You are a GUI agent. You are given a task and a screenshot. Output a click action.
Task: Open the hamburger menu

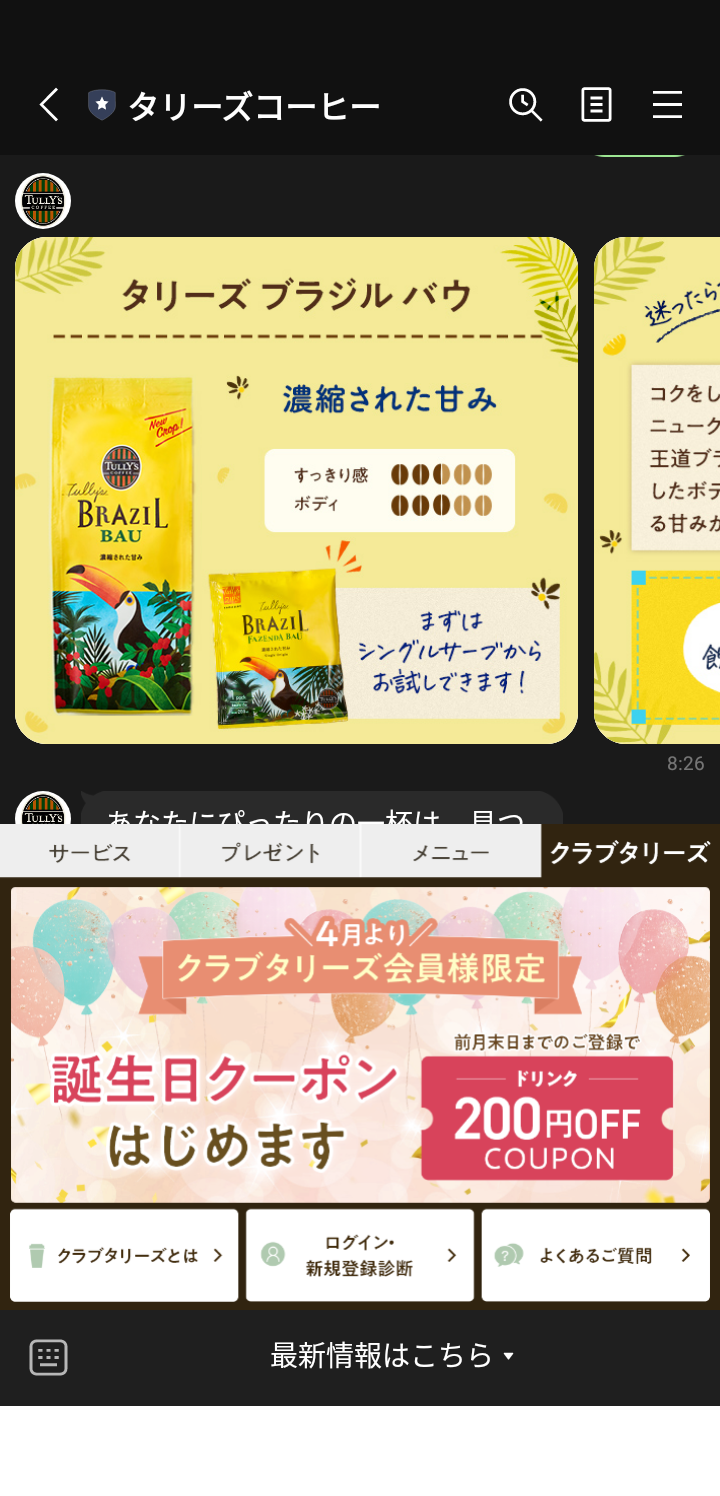(667, 105)
